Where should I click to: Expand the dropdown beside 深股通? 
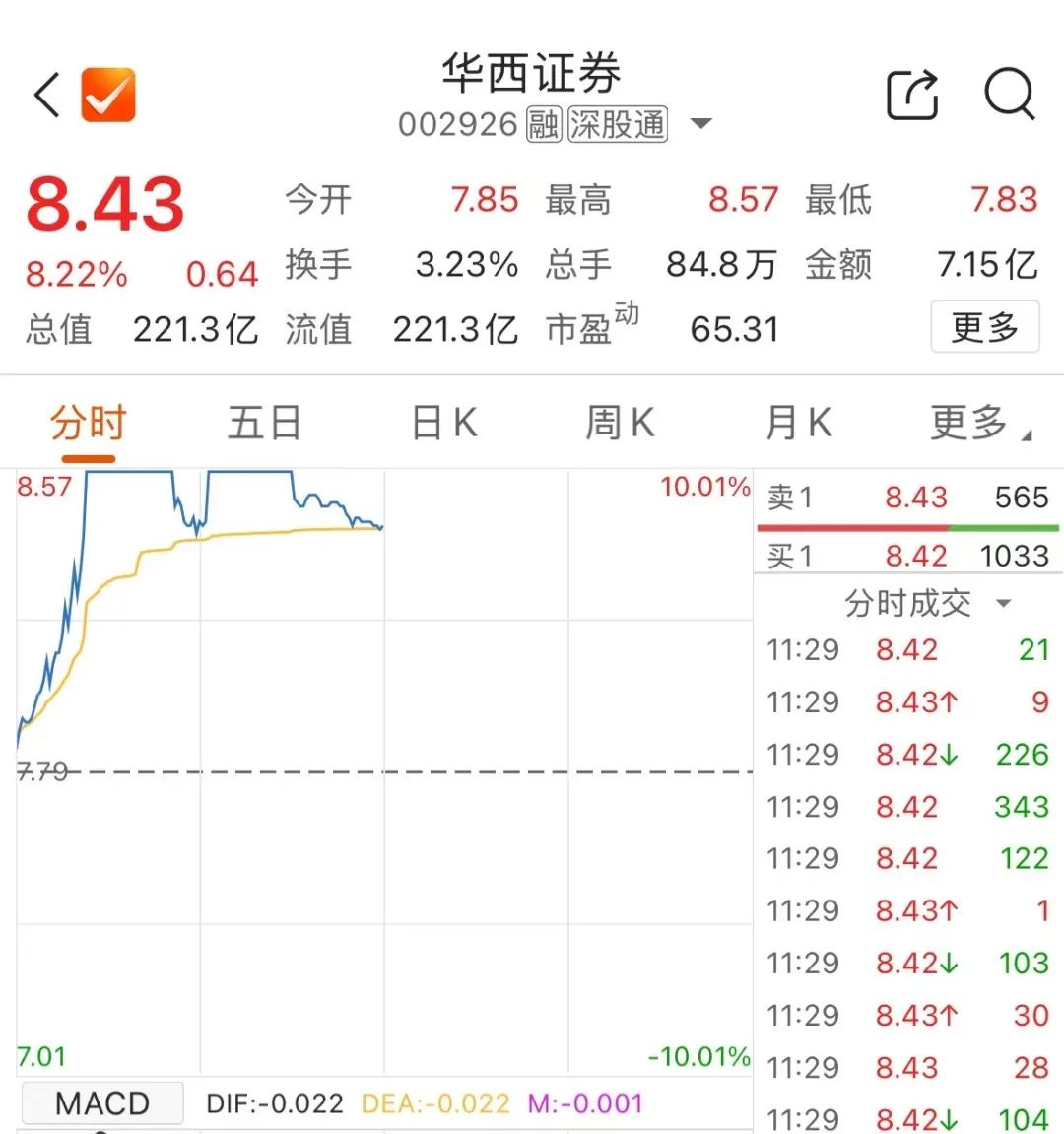coord(701,124)
